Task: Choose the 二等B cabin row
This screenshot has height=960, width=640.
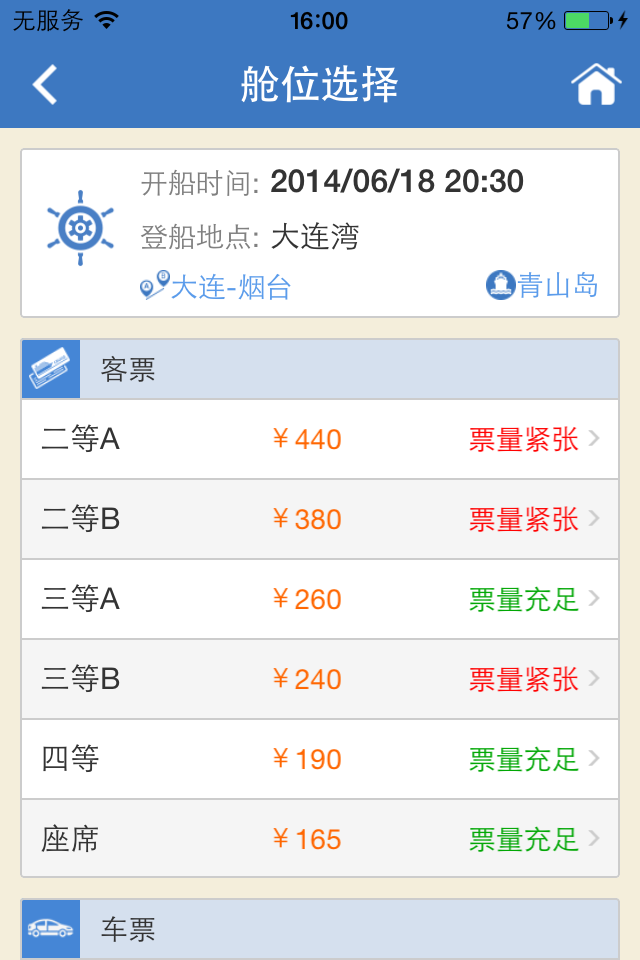Action: click(320, 519)
